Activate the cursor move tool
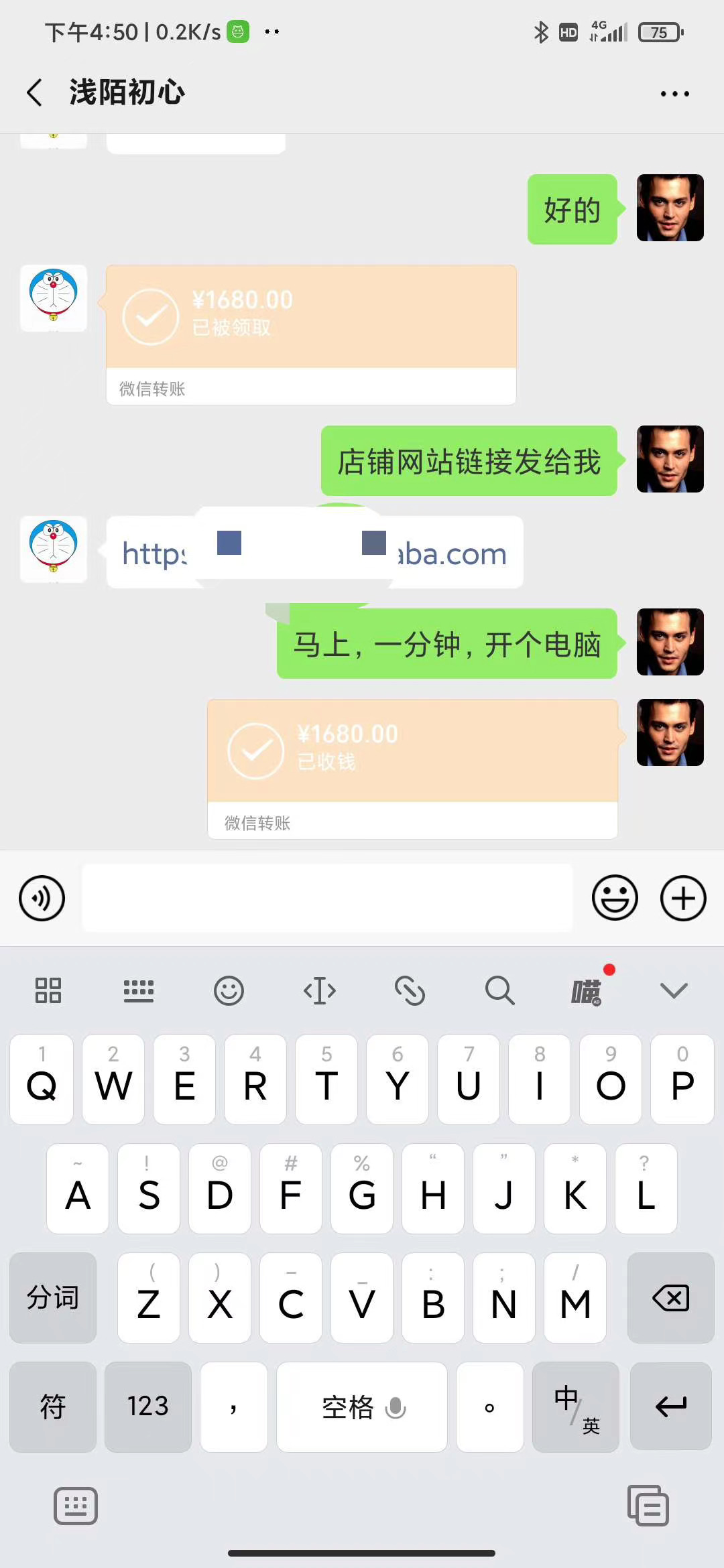Screen dimensions: 724x1568 pos(319,990)
